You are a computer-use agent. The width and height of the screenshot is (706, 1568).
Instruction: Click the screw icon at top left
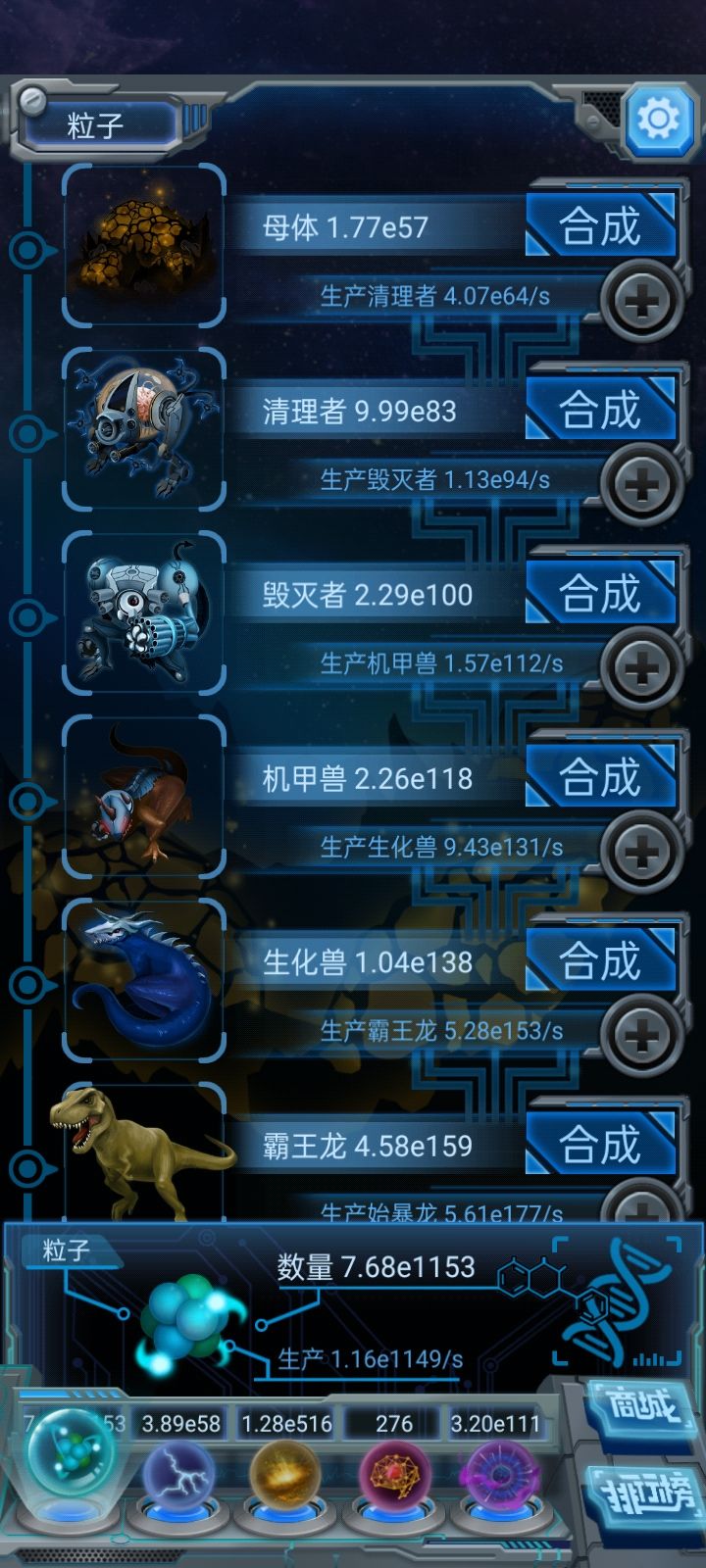point(34,101)
